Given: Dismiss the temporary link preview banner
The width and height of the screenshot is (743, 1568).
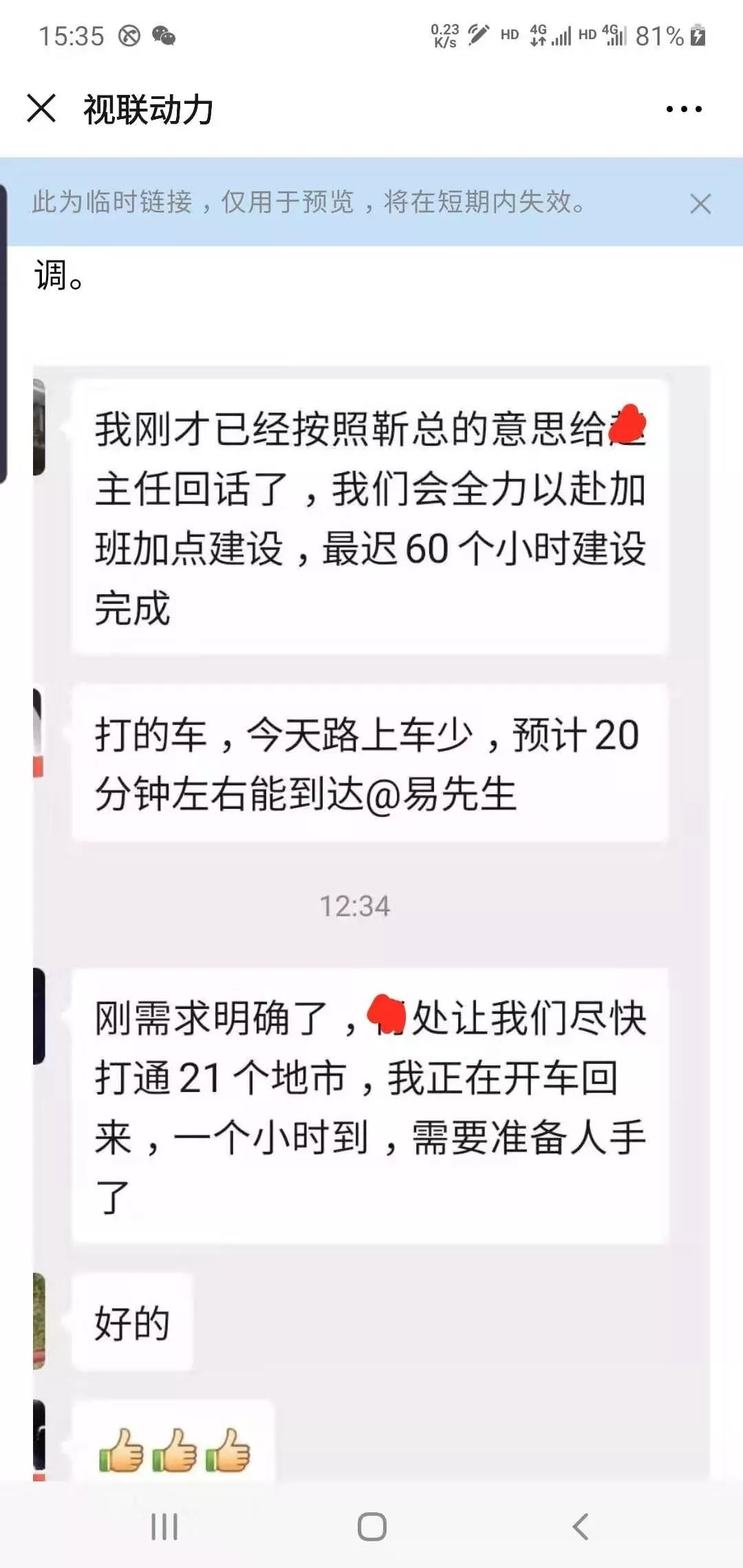Looking at the screenshot, I should [700, 204].
